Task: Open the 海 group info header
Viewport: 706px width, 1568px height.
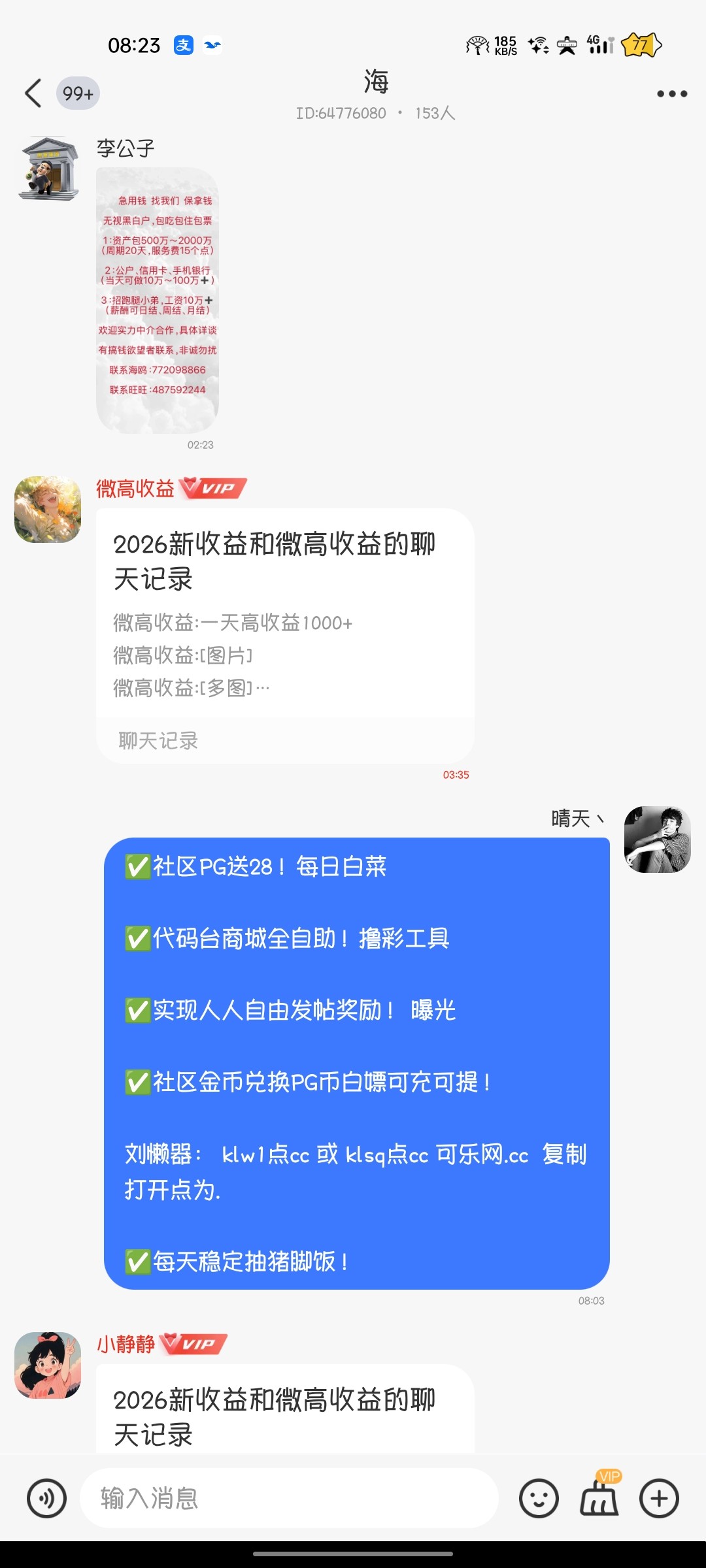Action: tap(376, 95)
